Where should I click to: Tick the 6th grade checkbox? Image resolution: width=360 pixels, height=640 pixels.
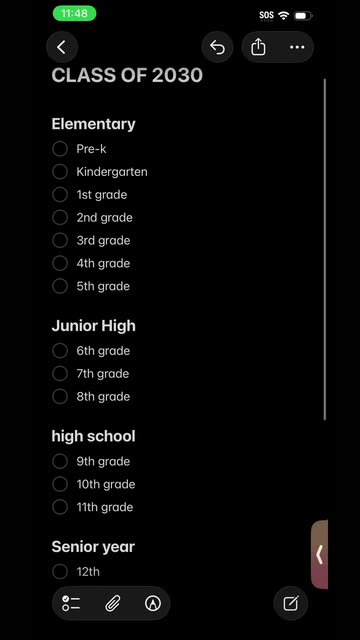60,351
